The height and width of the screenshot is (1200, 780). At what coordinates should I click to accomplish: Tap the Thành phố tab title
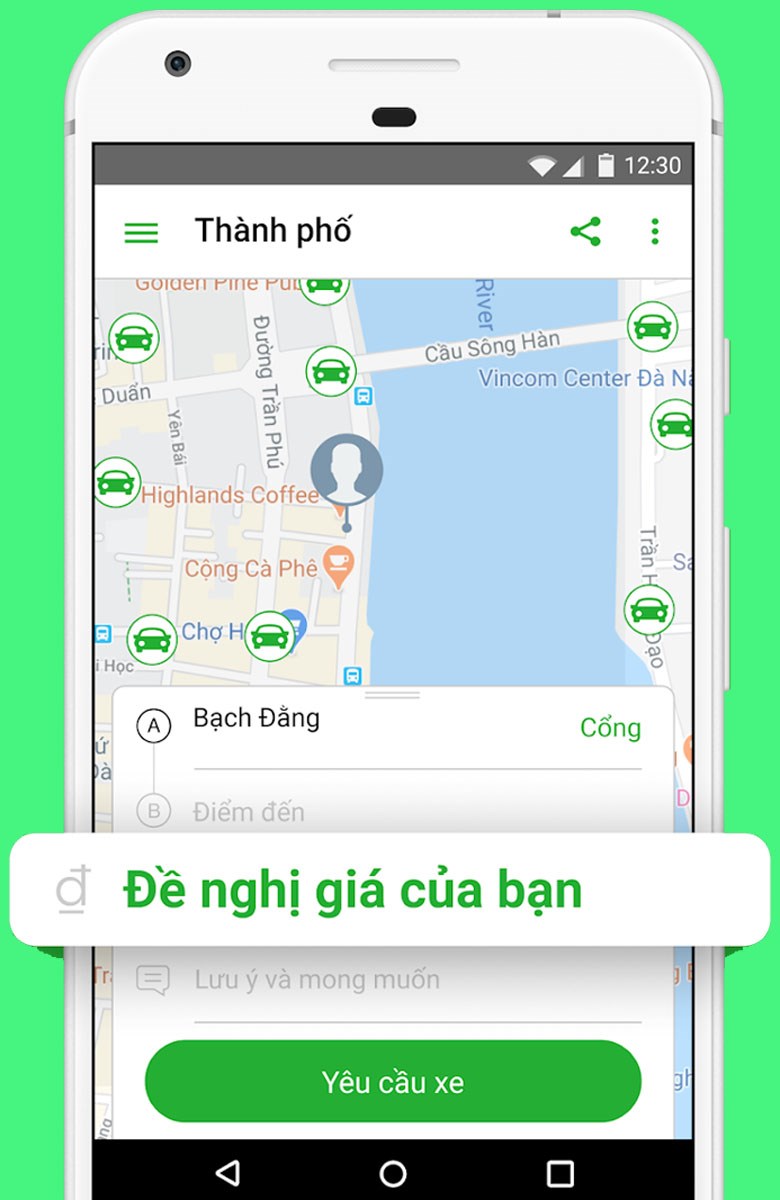(x=272, y=231)
